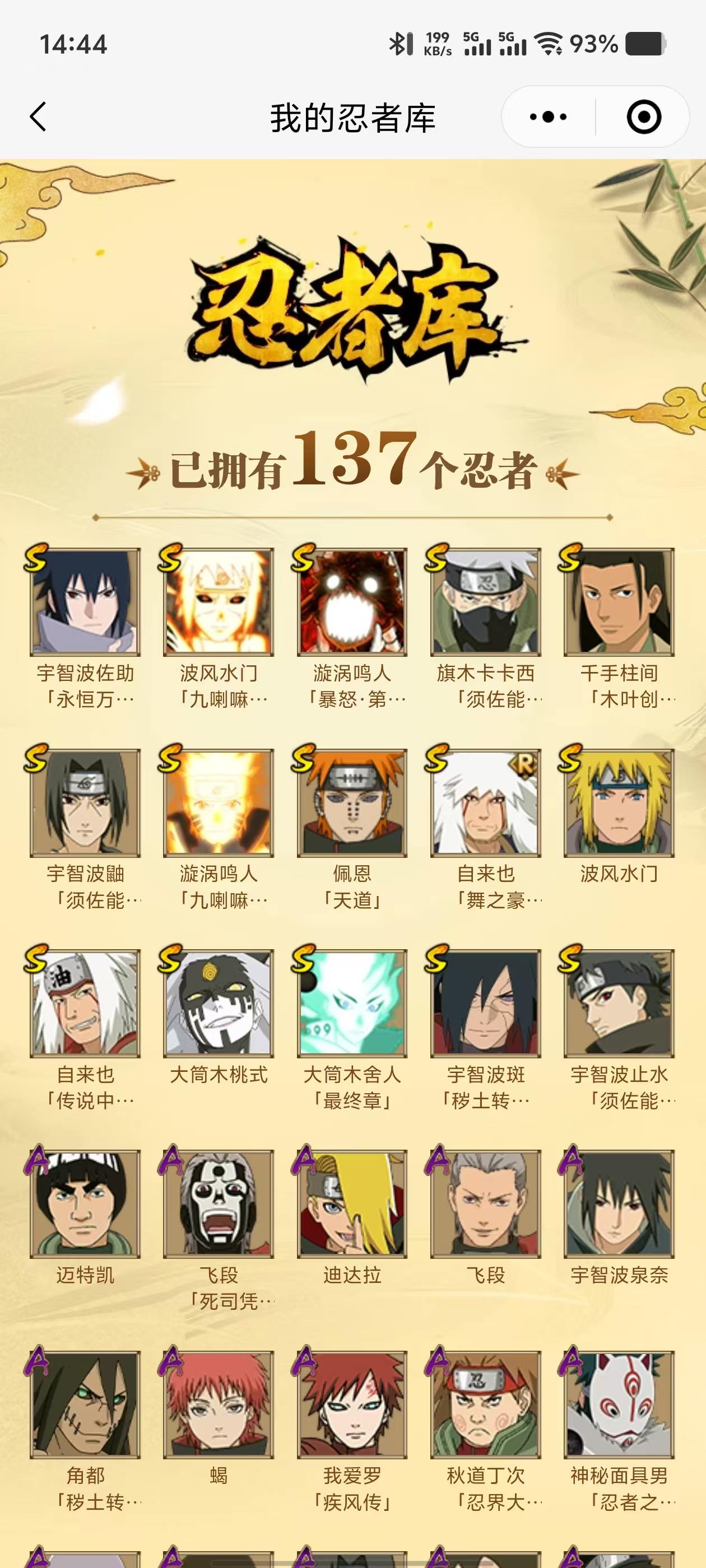Tap the 我爱罗「疾风传」ninja

coord(352,1404)
